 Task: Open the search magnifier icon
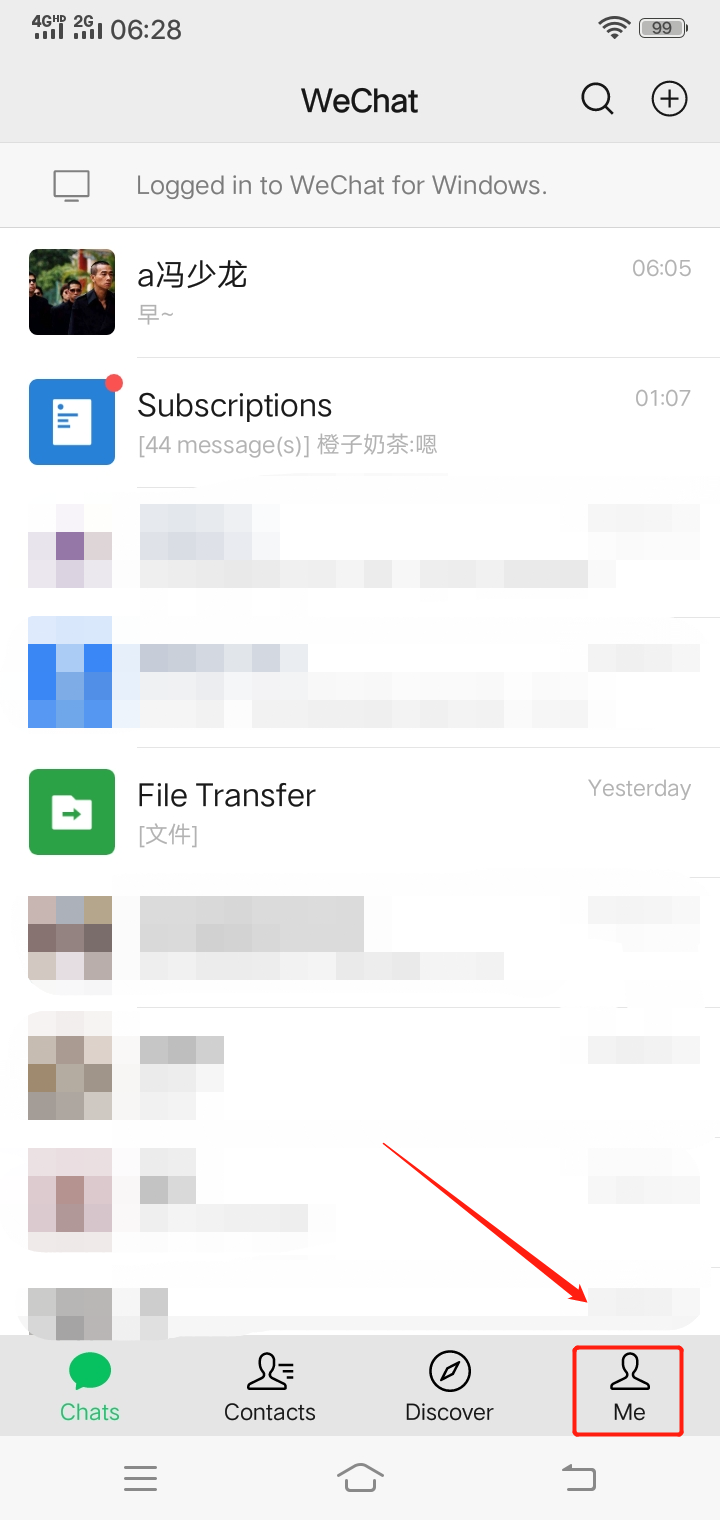[x=597, y=99]
